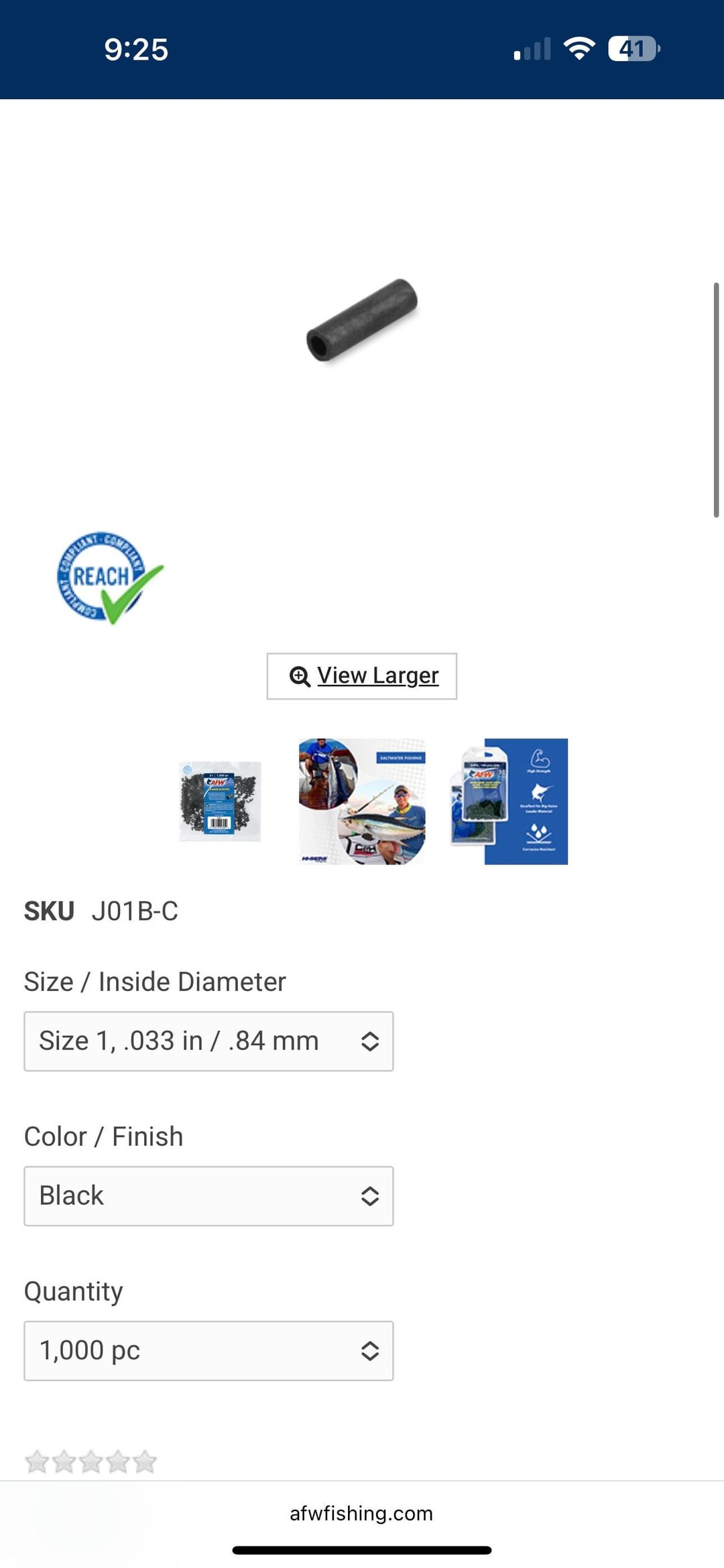Select the sleeve package thumbnail image
This screenshot has width=724, height=1568.
tap(220, 801)
